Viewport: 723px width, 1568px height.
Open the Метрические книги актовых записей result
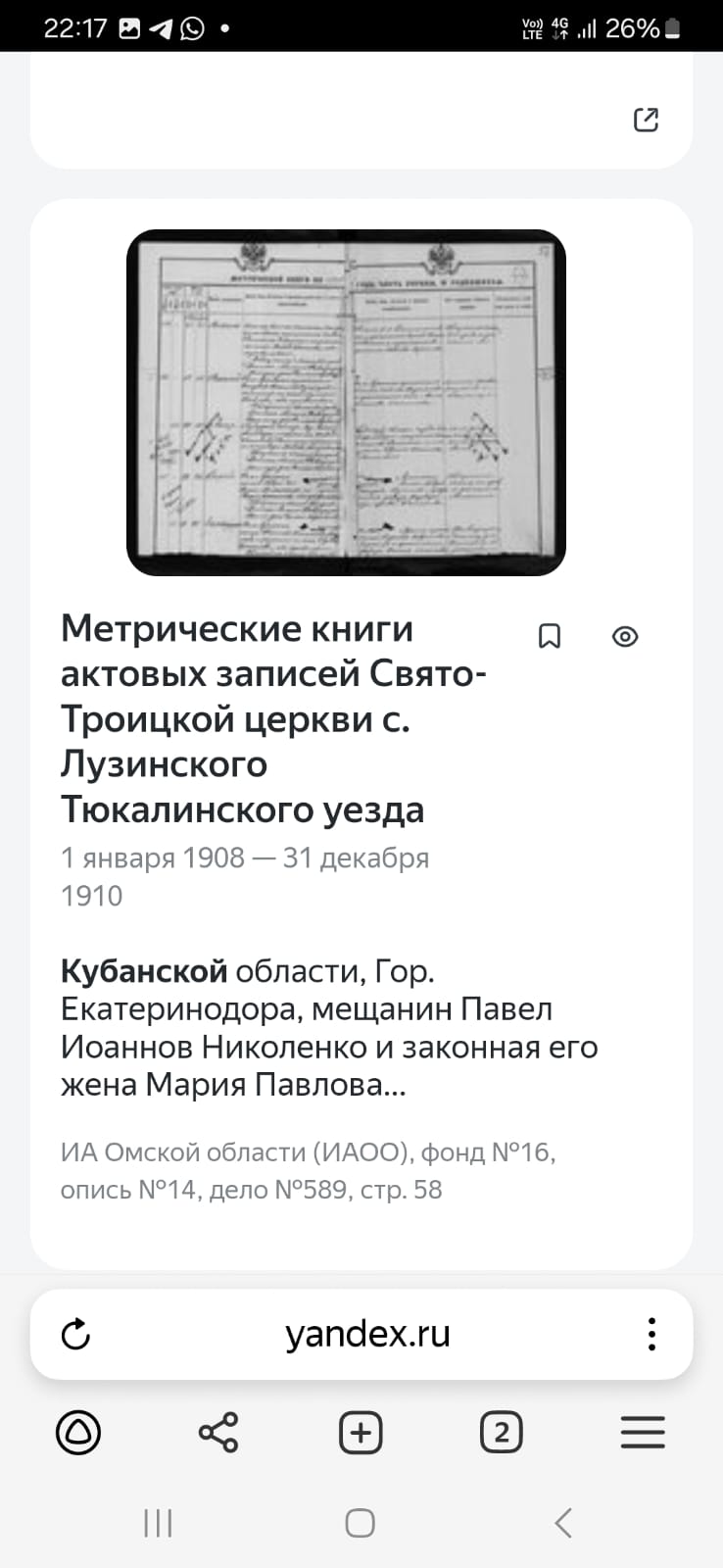(273, 719)
